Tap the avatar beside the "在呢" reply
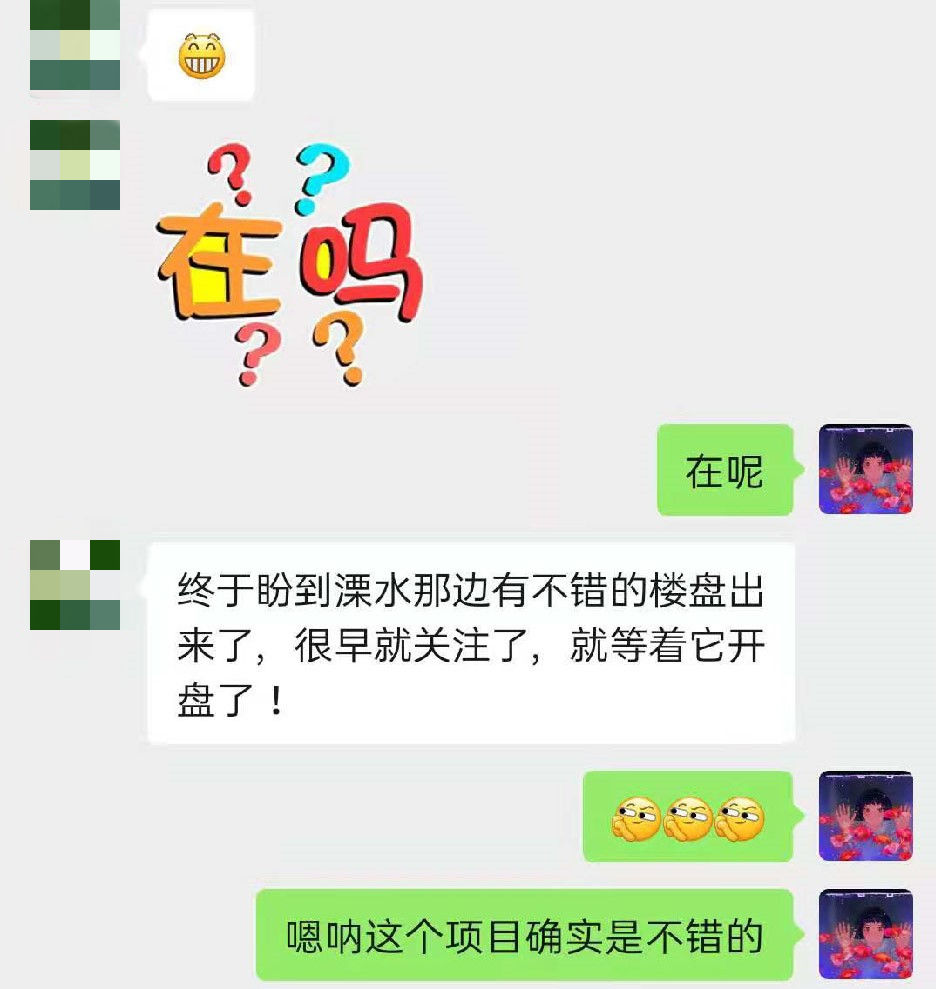936x989 pixels. point(865,470)
